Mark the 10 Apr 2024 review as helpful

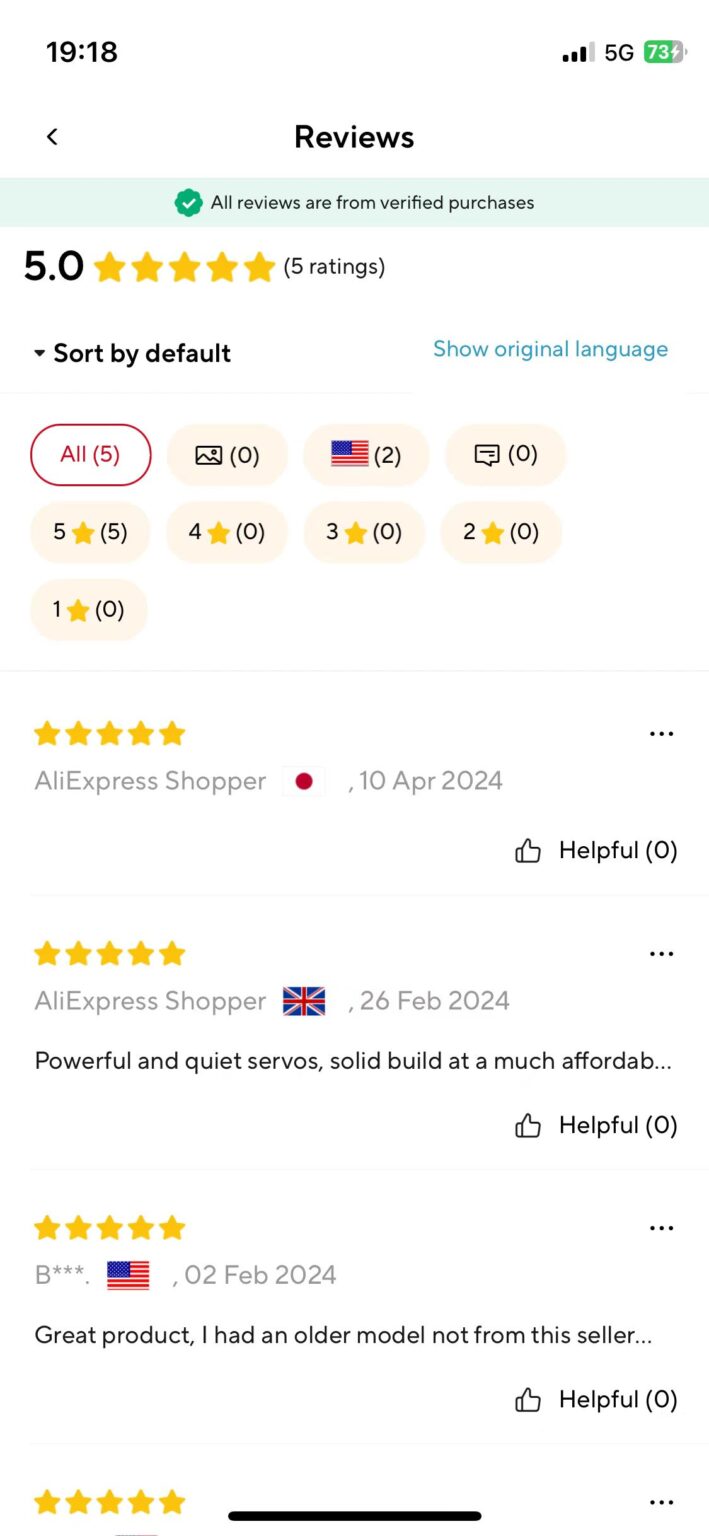(596, 850)
